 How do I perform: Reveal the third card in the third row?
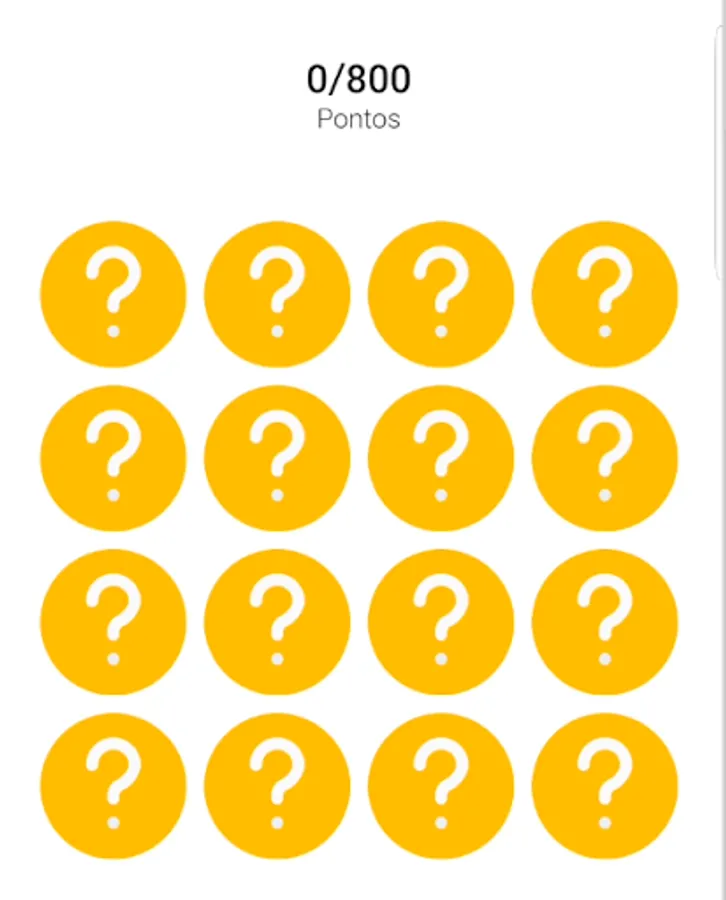pyautogui.click(x=441, y=622)
